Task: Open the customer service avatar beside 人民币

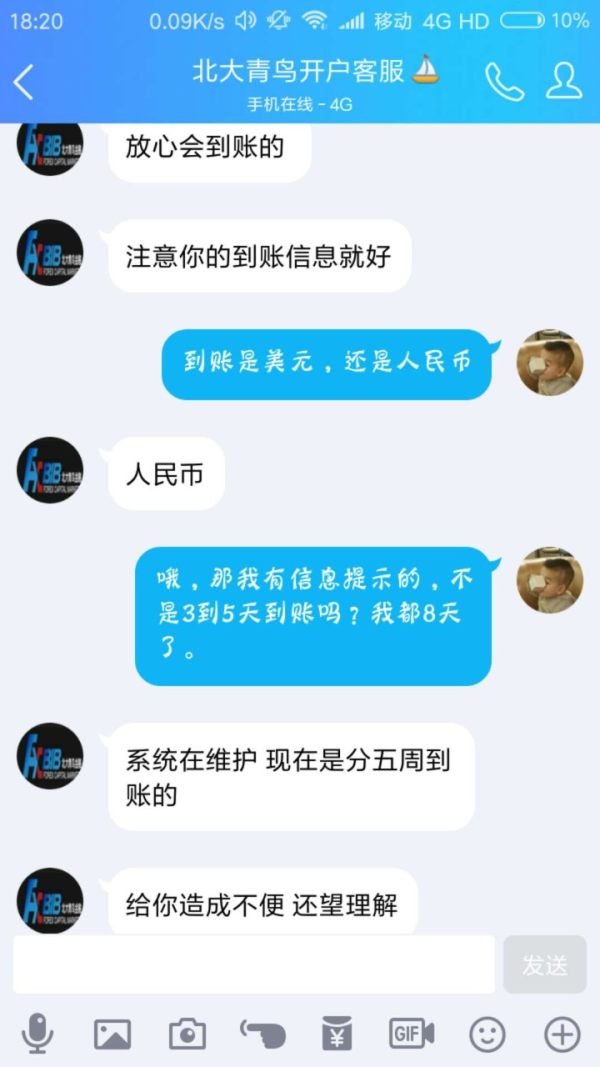Action: coord(50,470)
